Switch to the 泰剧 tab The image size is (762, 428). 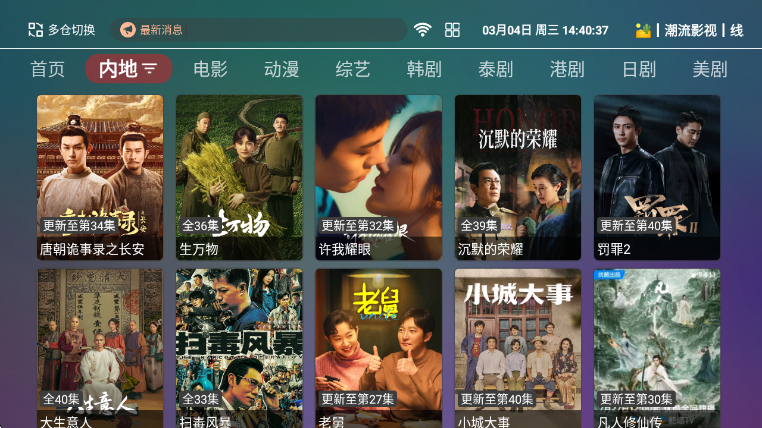[x=495, y=69]
